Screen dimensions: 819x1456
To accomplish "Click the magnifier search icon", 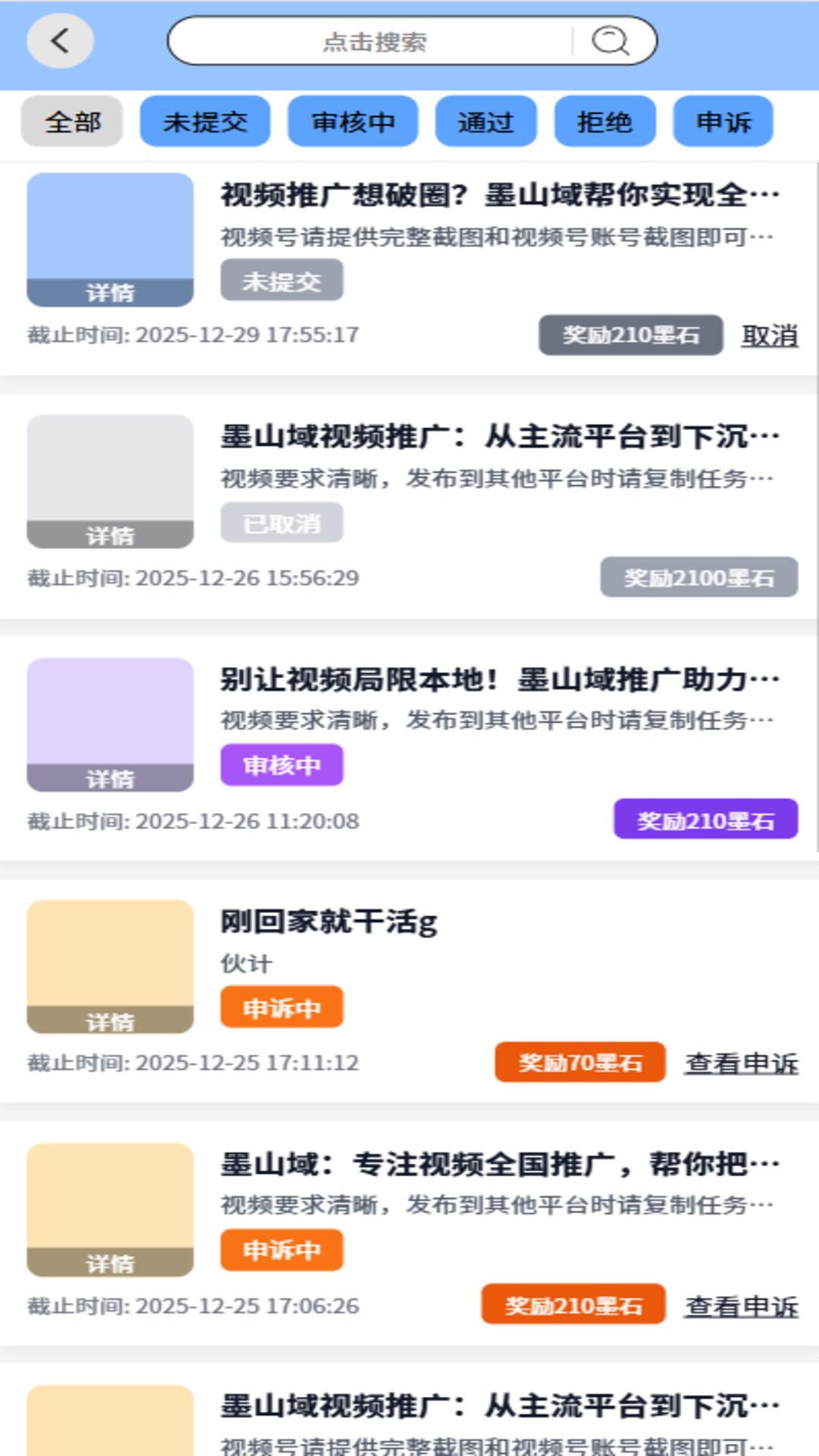I will [611, 42].
